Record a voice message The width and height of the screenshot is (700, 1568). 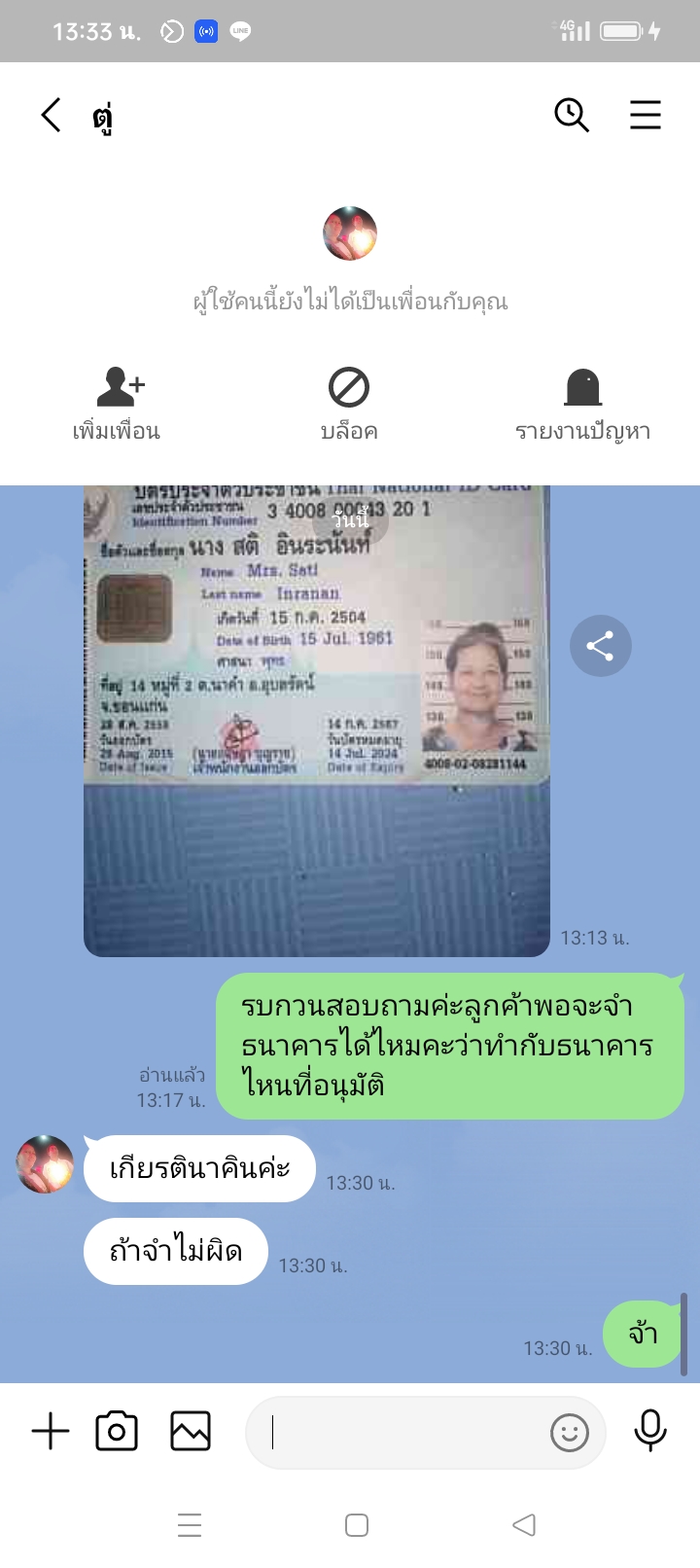point(650,1430)
